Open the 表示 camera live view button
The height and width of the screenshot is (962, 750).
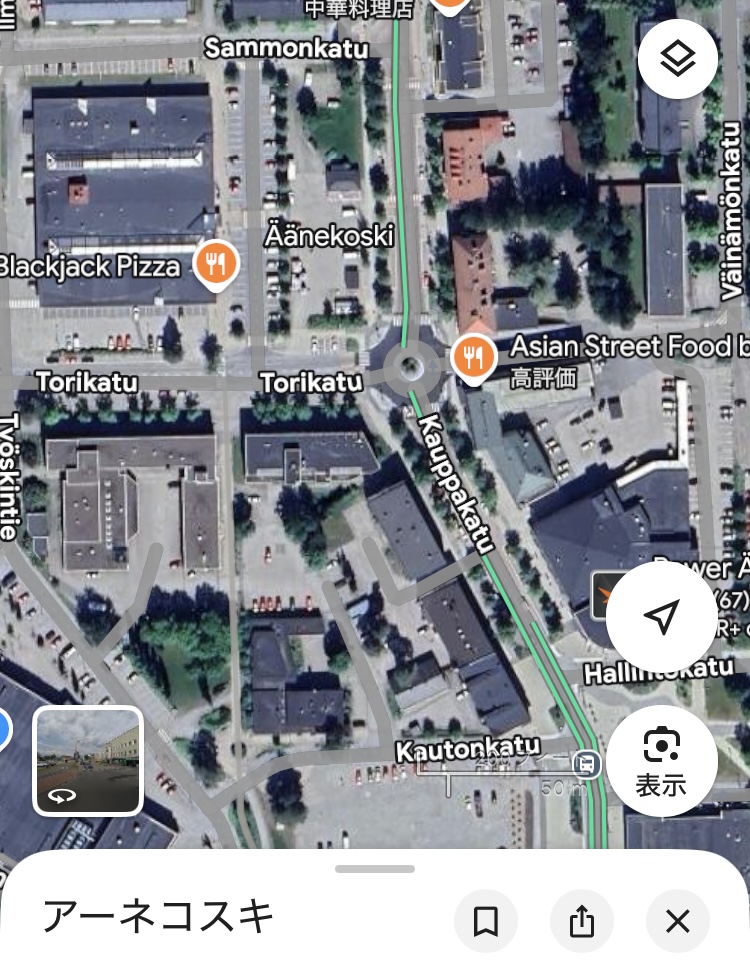pyautogui.click(x=661, y=759)
